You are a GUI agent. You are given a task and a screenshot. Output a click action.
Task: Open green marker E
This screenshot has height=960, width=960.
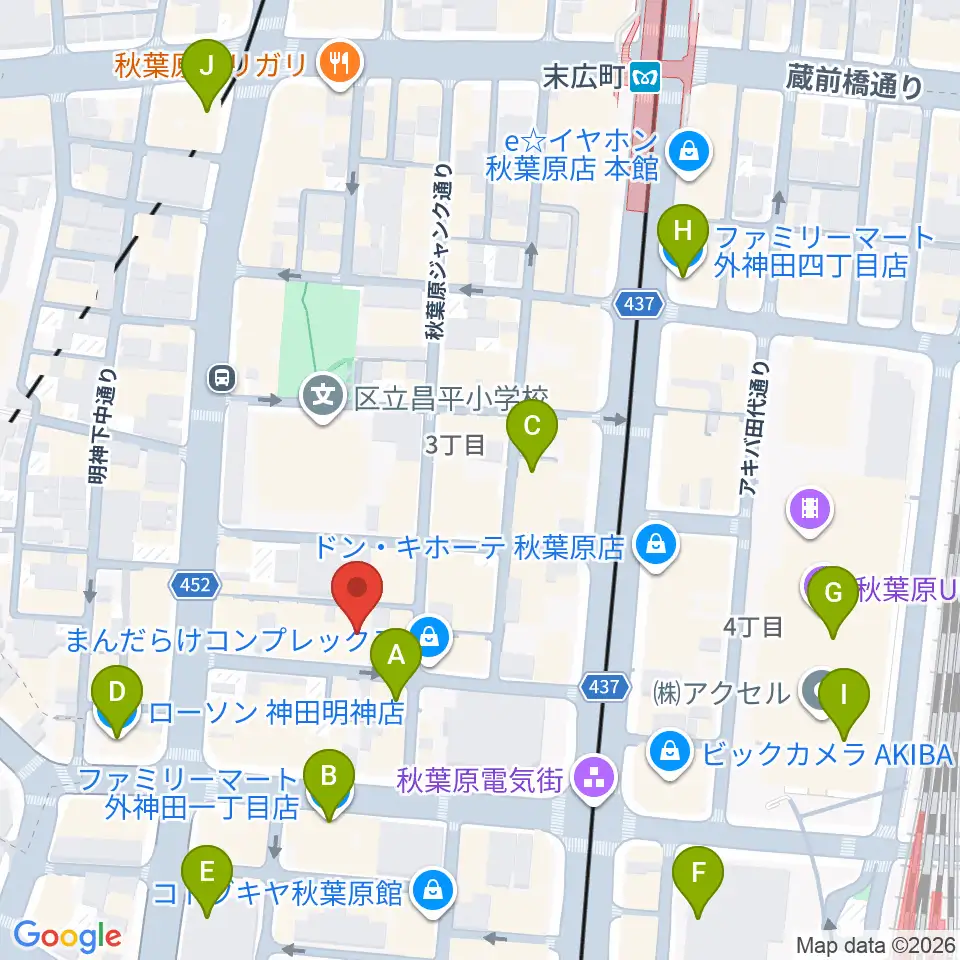click(x=207, y=881)
